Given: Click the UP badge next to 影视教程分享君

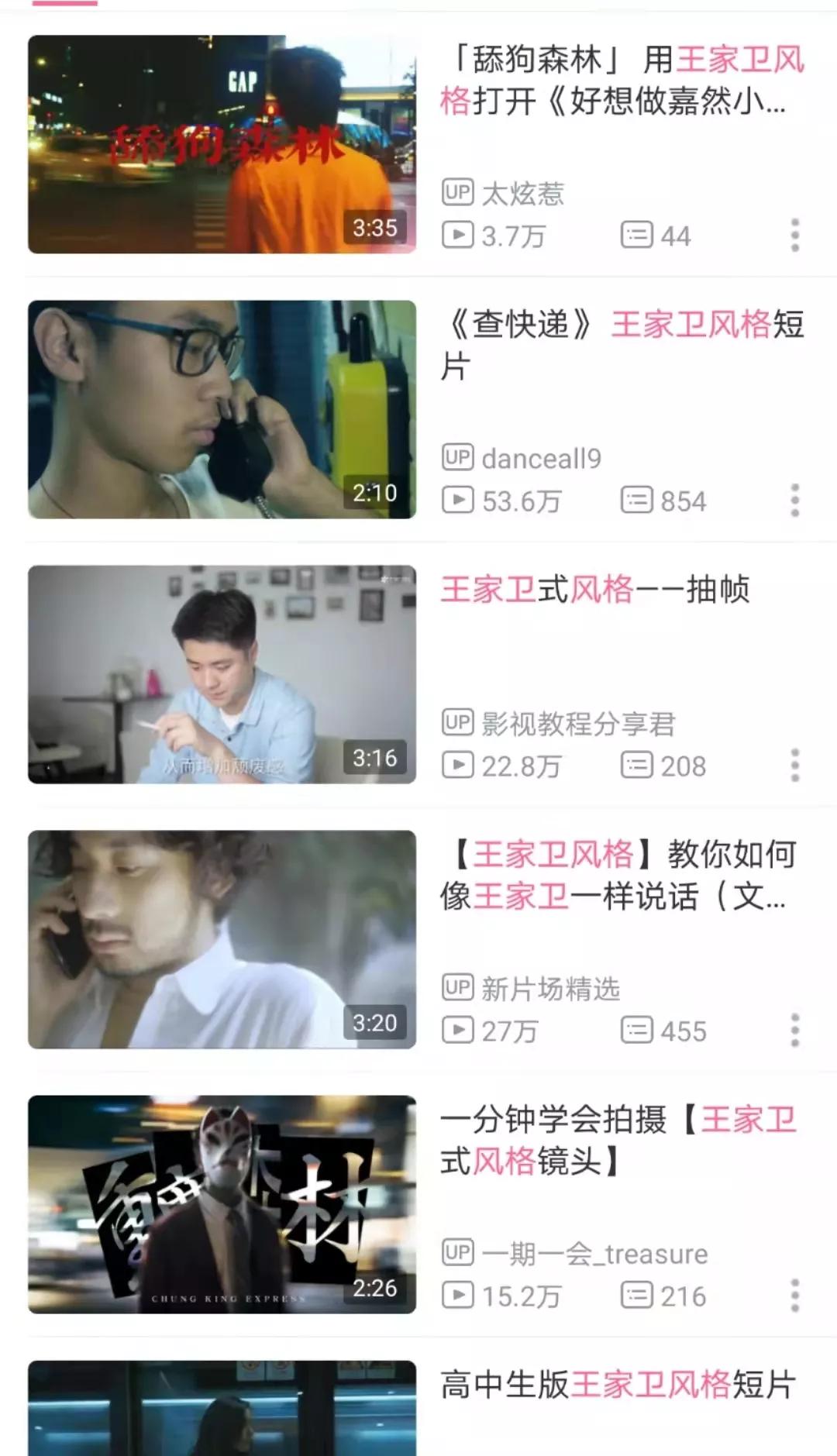Looking at the screenshot, I should (459, 721).
